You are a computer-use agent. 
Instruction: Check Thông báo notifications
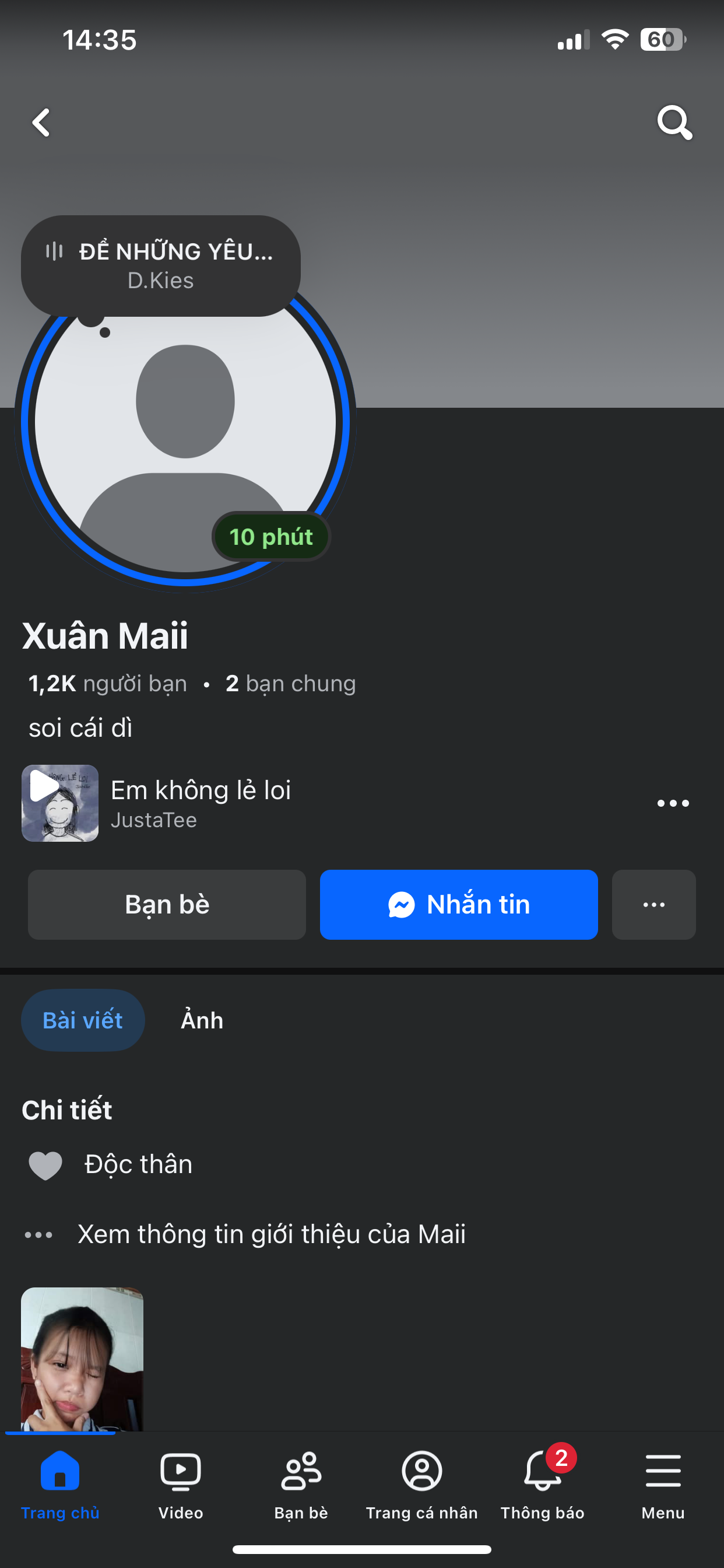(542, 1484)
